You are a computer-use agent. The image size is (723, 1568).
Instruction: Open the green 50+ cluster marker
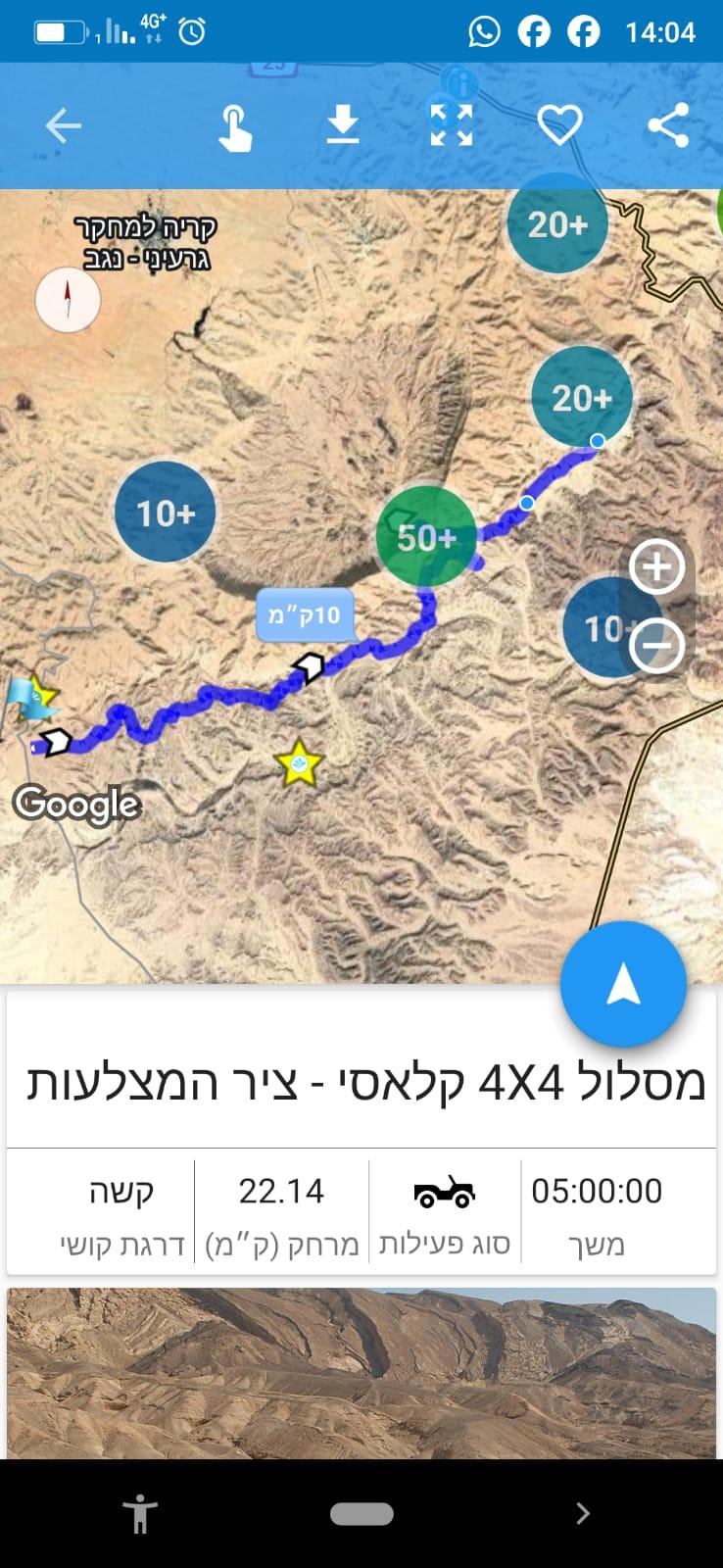pyautogui.click(x=426, y=537)
